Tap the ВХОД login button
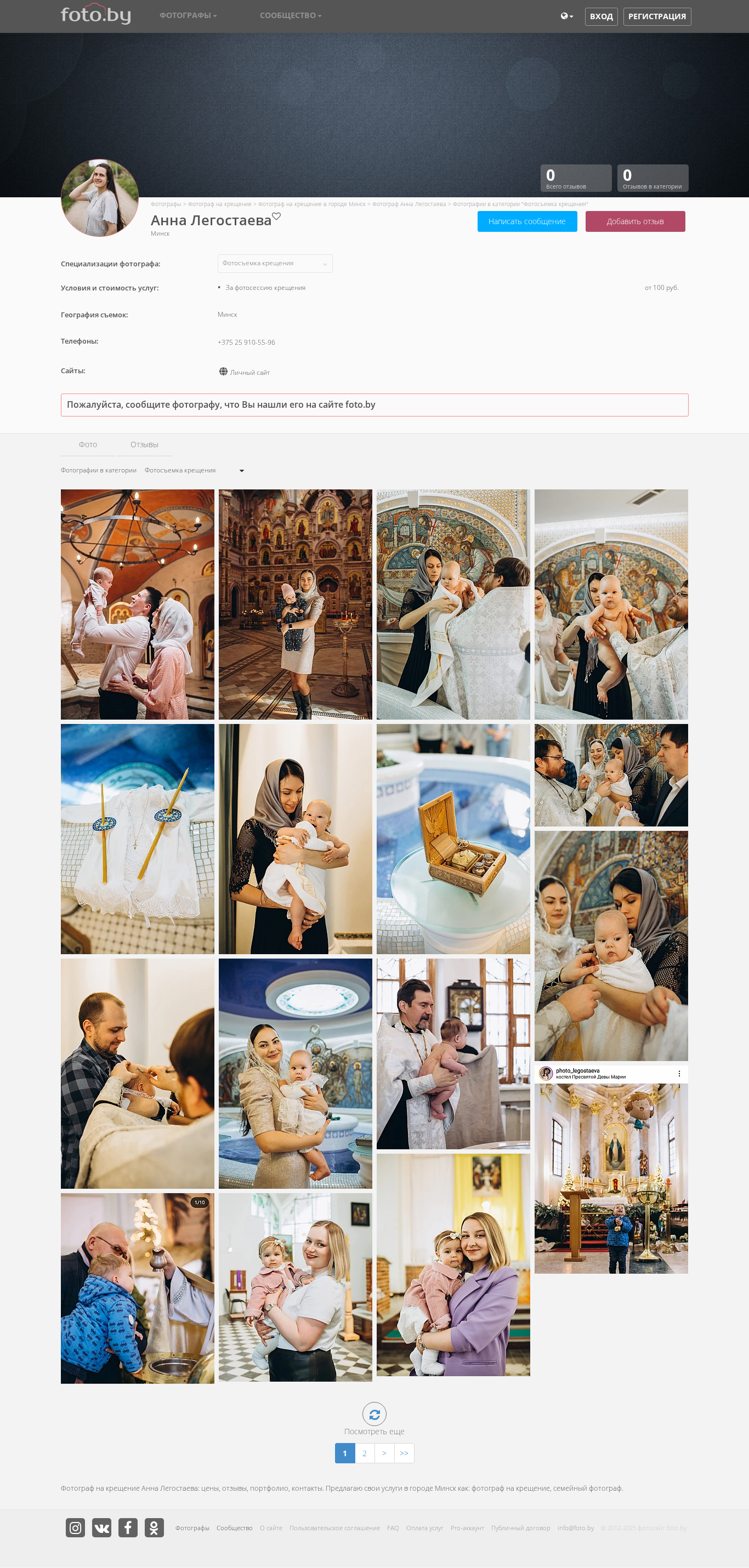The height and width of the screenshot is (1568, 749). click(601, 16)
